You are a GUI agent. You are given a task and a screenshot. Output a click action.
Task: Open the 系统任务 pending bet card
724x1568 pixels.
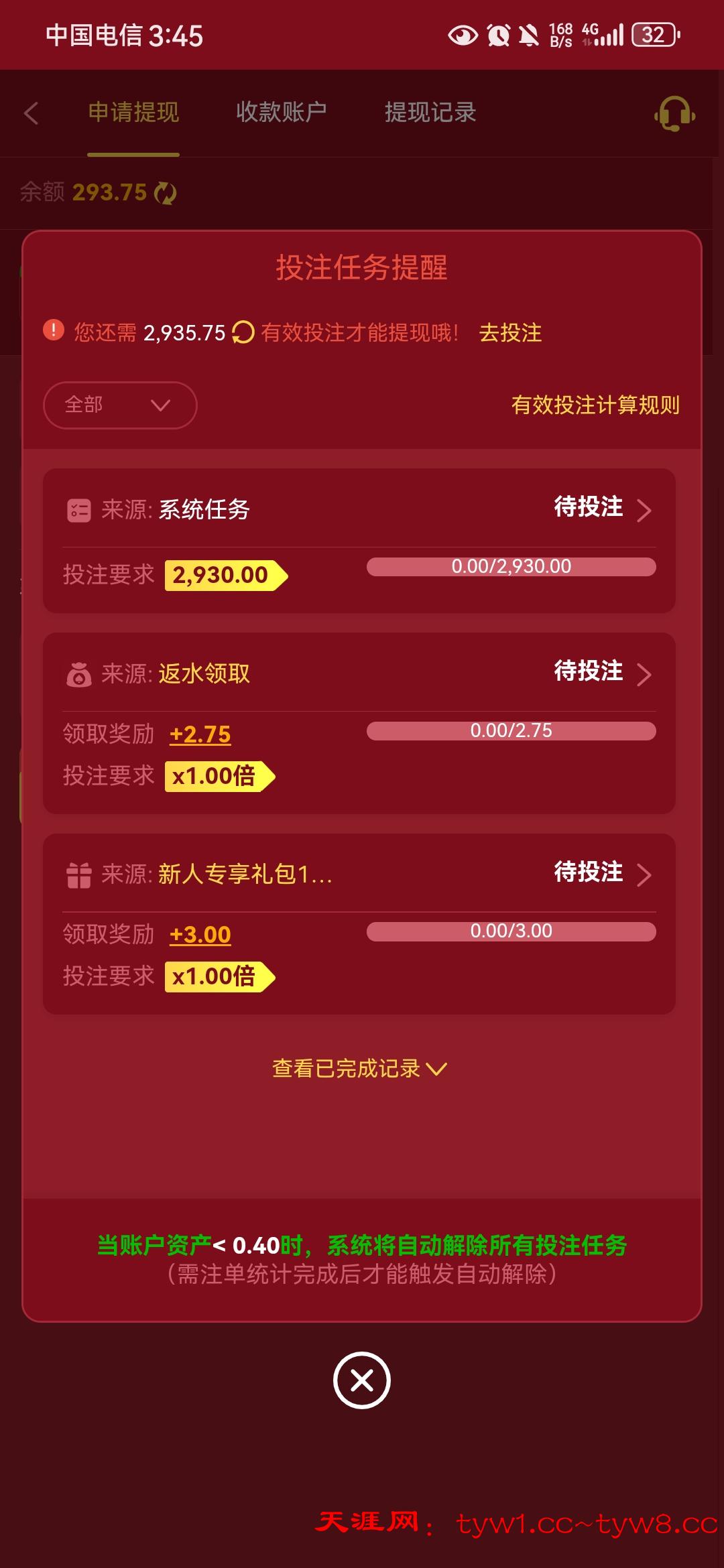[x=601, y=509]
